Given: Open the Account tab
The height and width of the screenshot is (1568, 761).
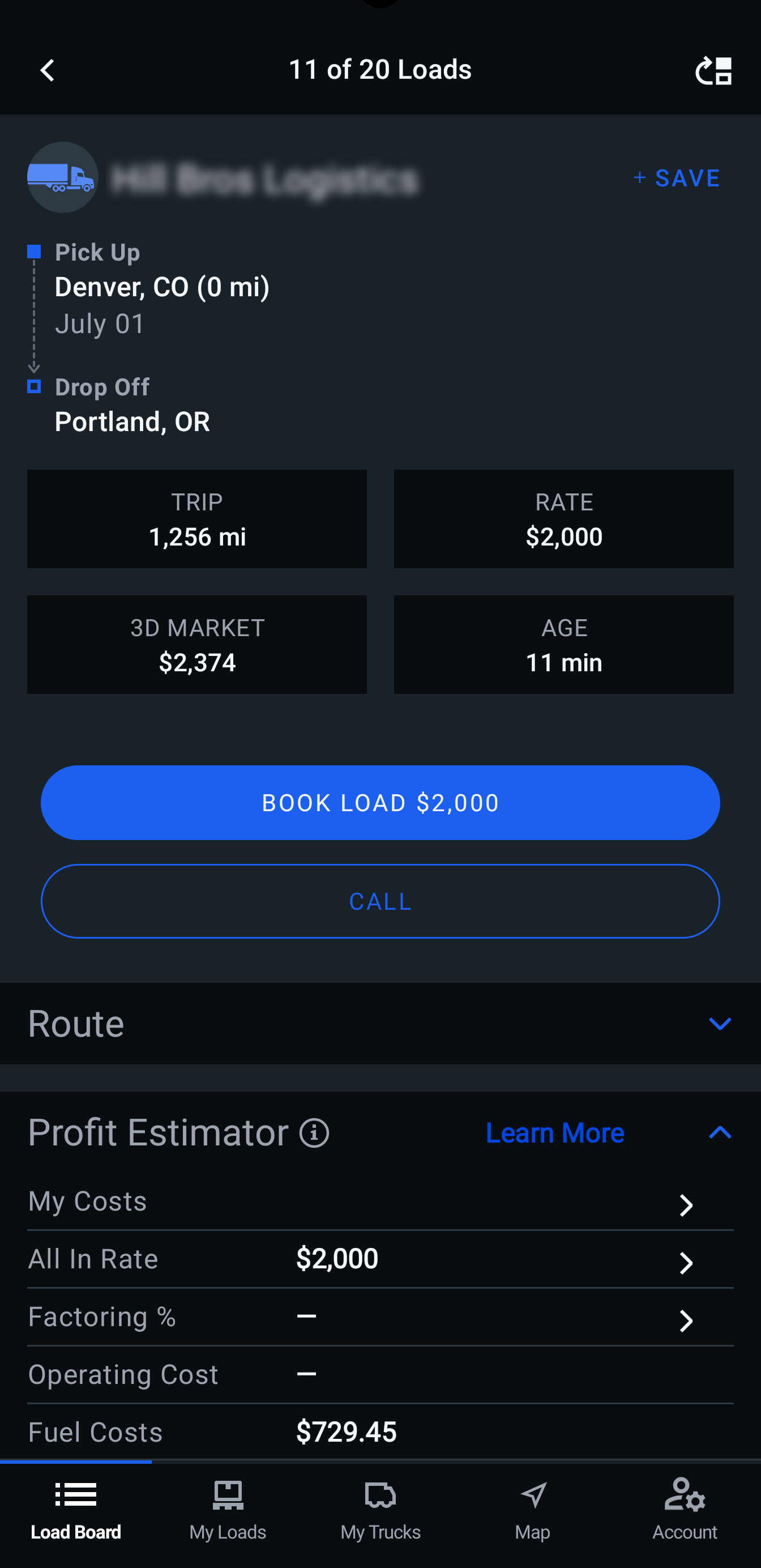Looking at the screenshot, I should point(685,1503).
